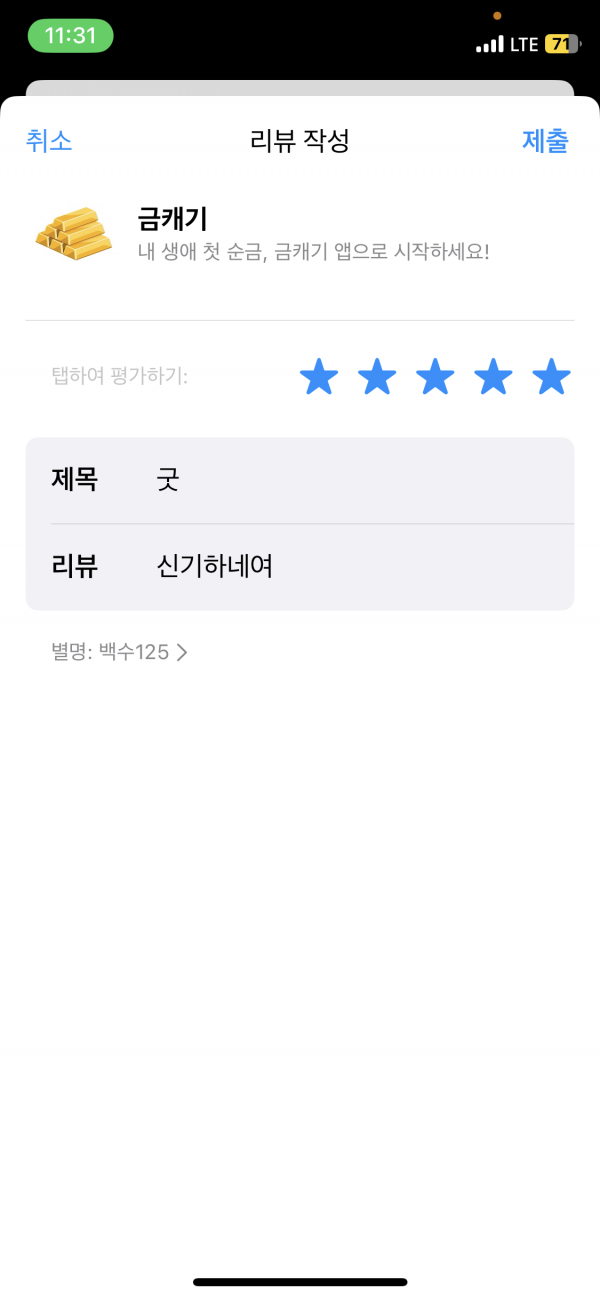Set rating to five stars
Screen dimensions: 600x1299
coord(551,377)
